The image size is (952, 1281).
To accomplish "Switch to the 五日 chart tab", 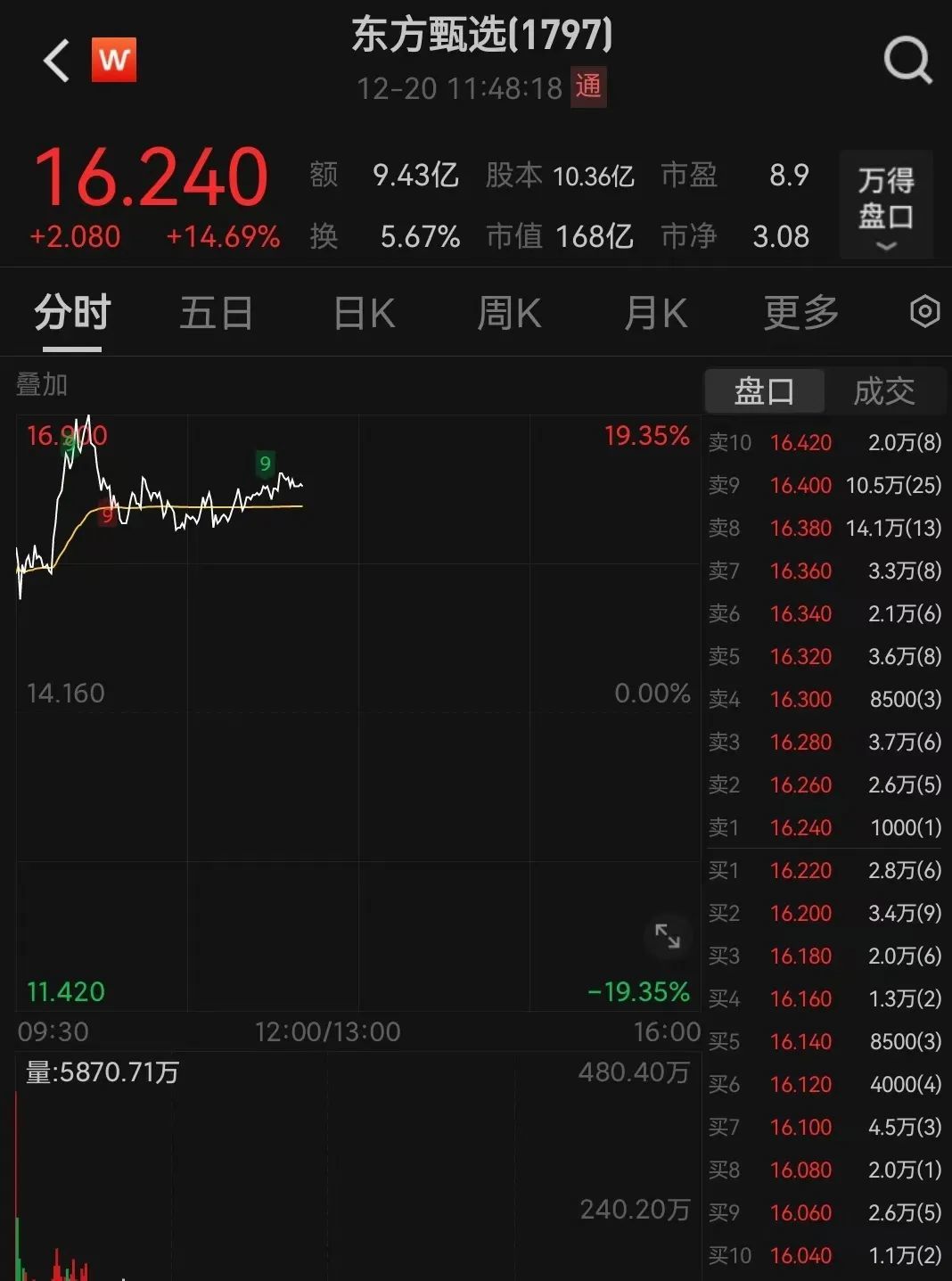I will pyautogui.click(x=216, y=313).
